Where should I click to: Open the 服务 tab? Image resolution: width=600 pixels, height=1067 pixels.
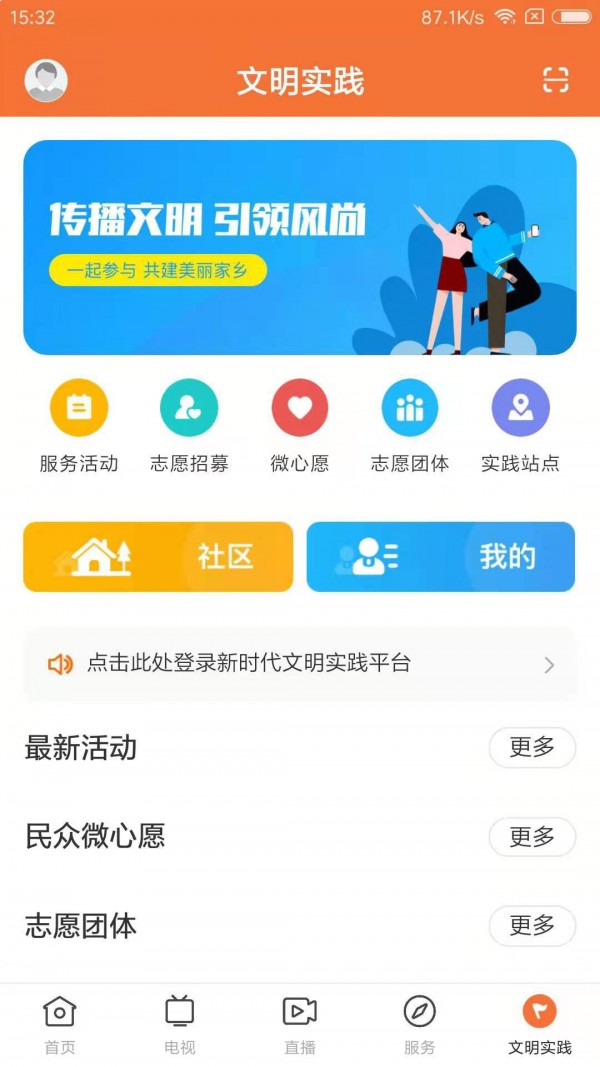pos(420,1025)
